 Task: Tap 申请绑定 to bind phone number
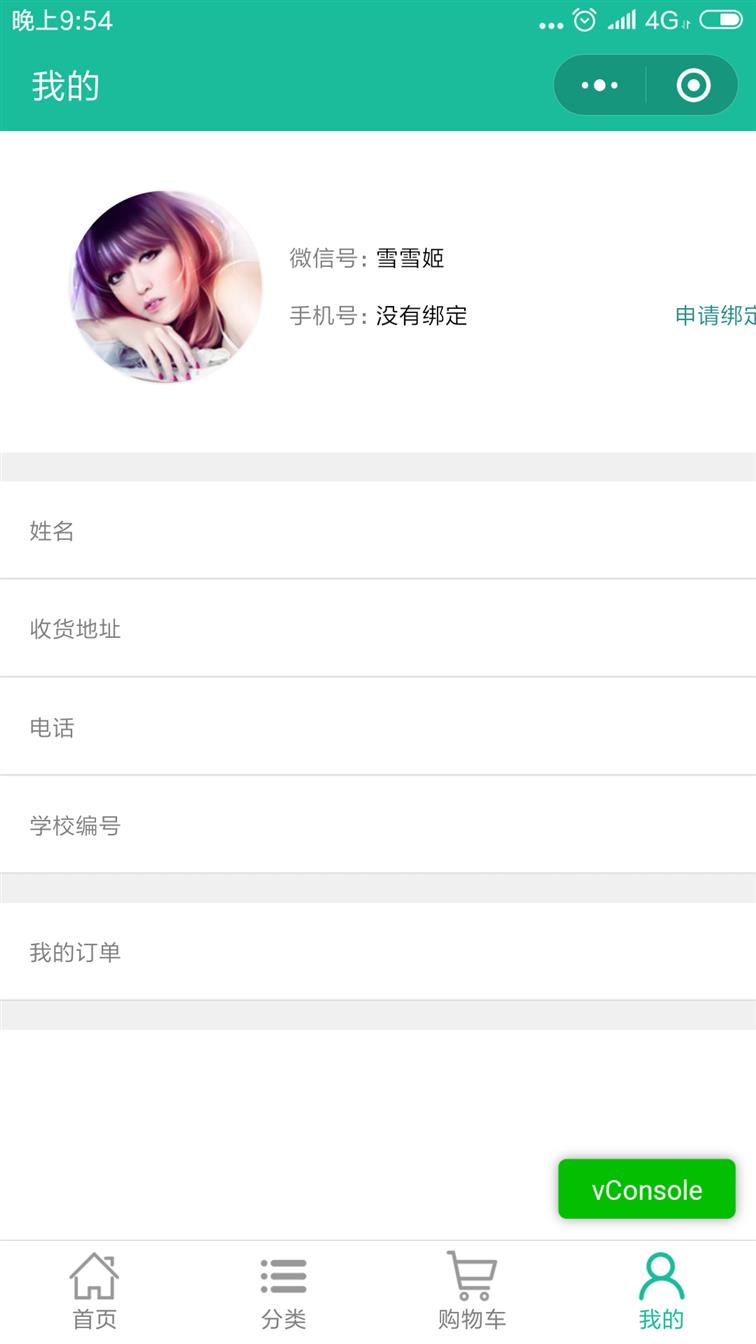tap(715, 316)
